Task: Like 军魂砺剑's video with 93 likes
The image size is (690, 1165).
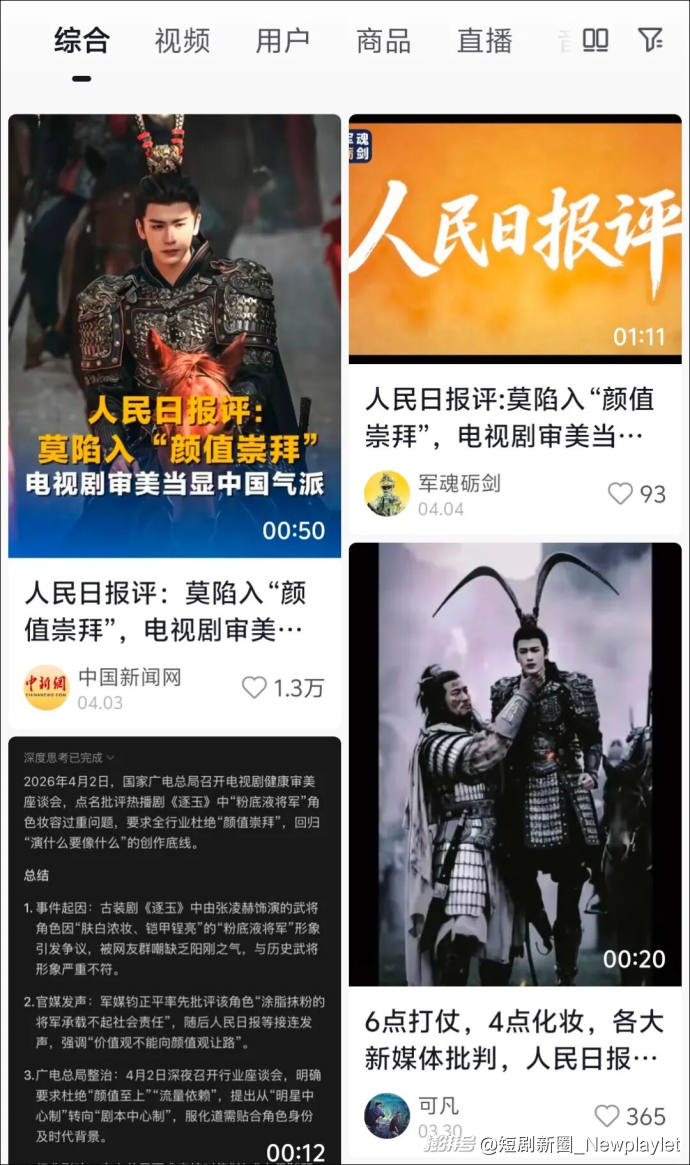Action: (x=621, y=494)
